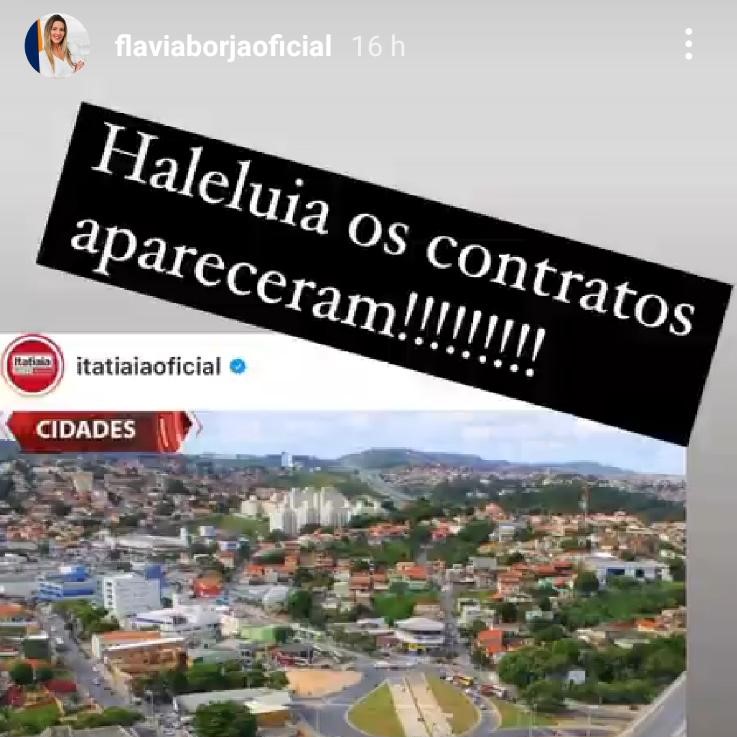
Task: Open the story options overflow menu
Action: [688, 45]
